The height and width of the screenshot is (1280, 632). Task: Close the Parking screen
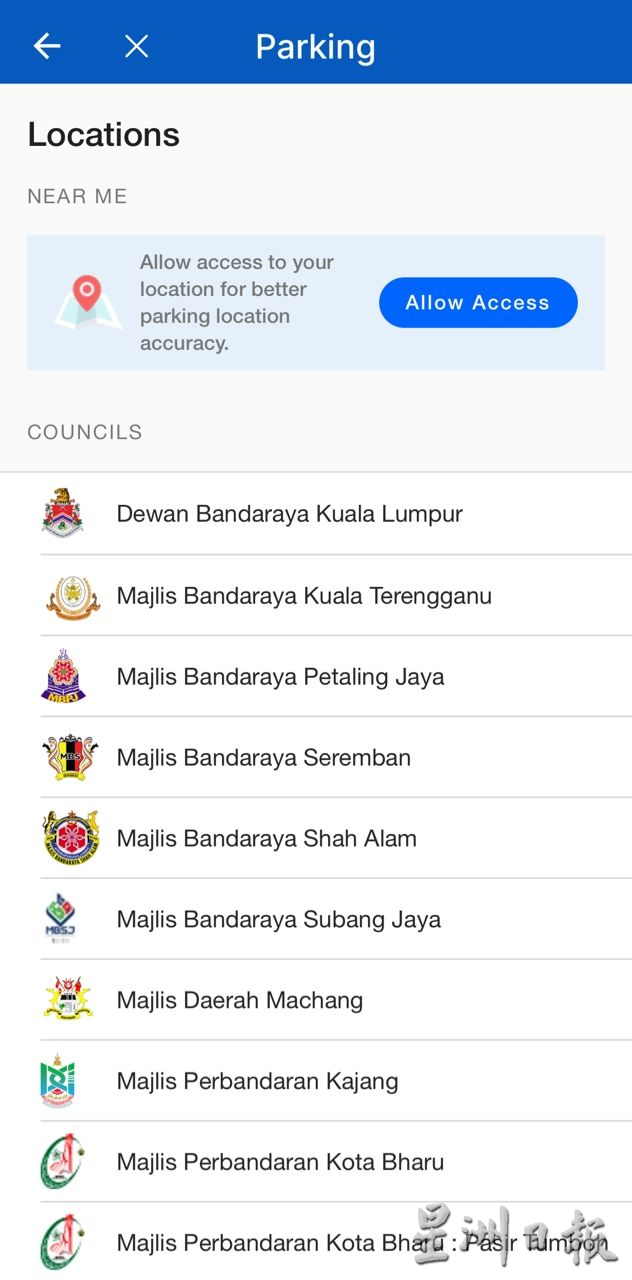136,46
